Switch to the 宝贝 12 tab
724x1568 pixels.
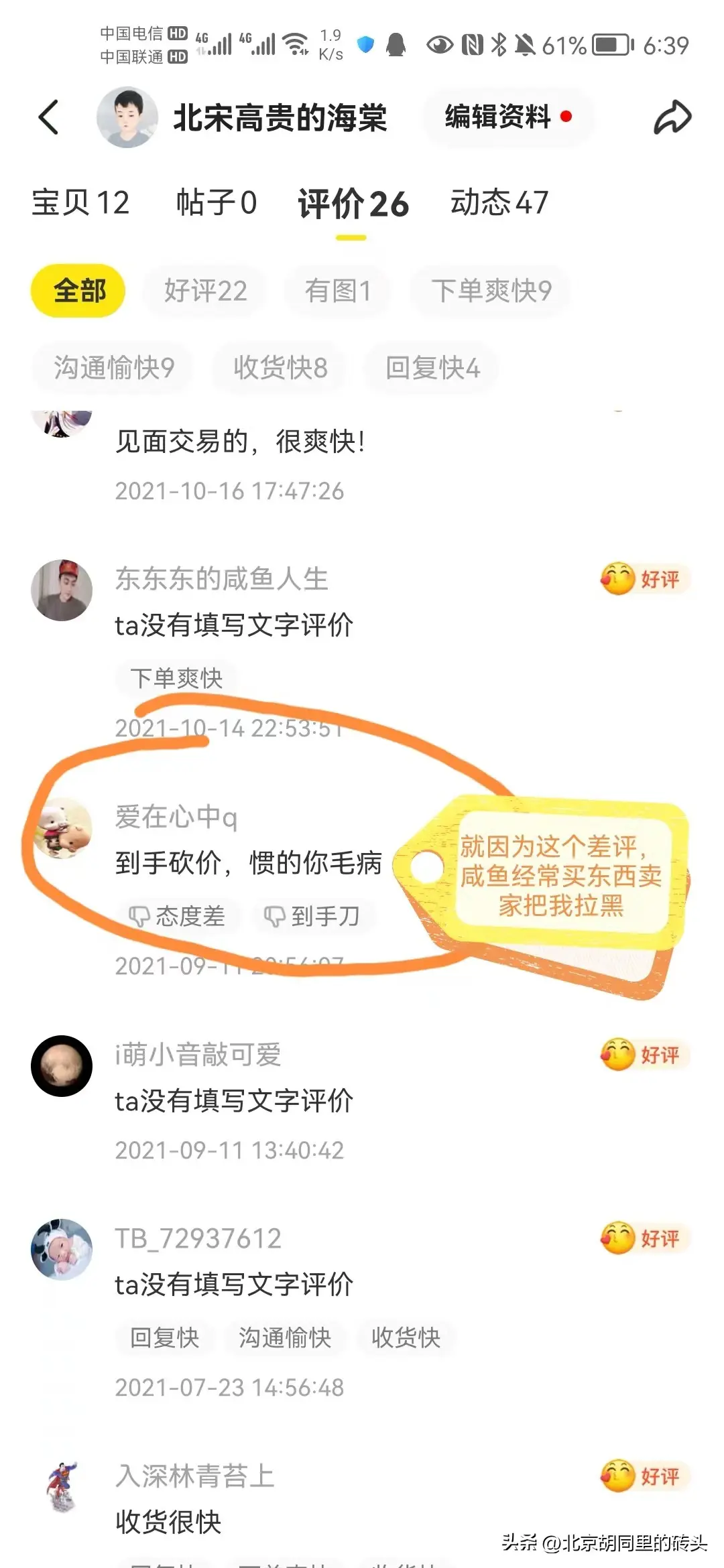pyautogui.click(x=80, y=202)
